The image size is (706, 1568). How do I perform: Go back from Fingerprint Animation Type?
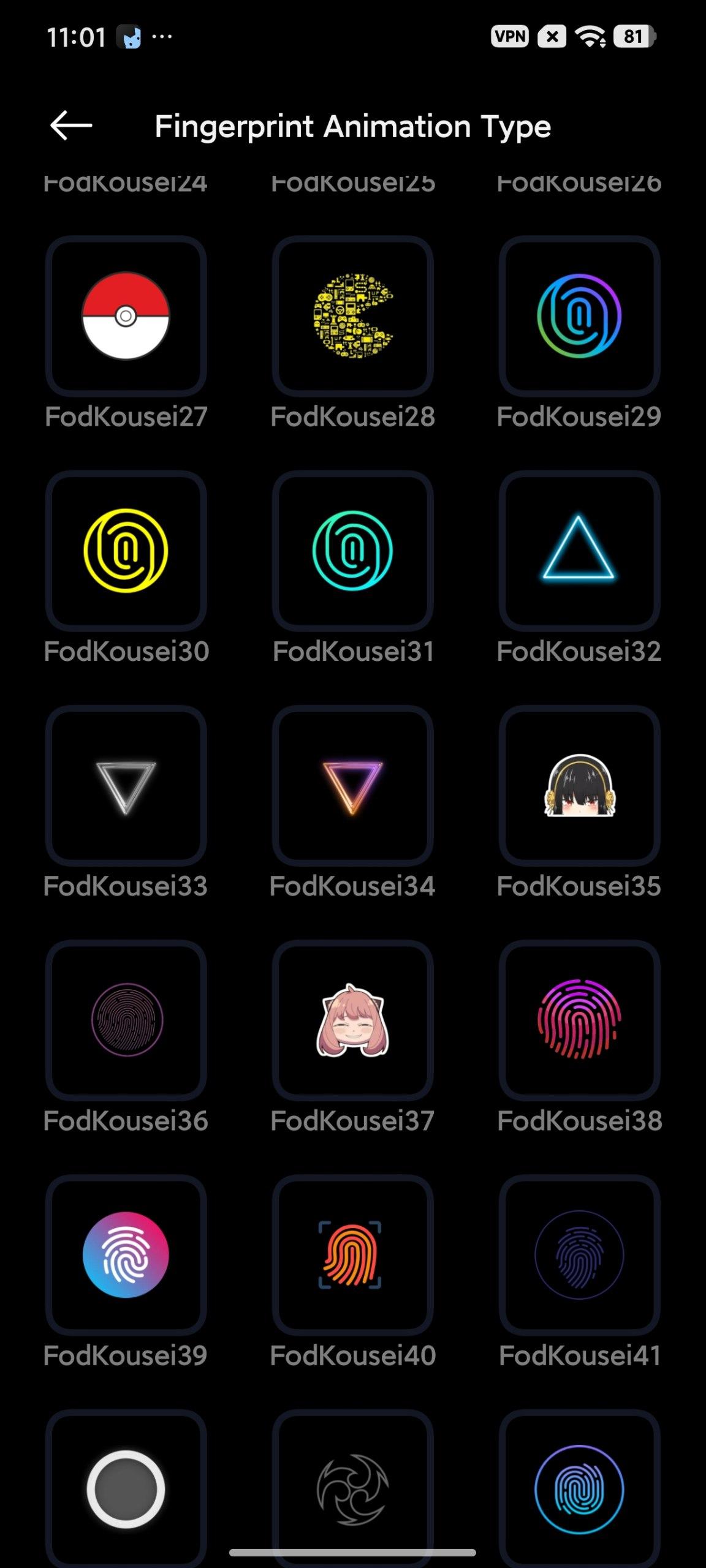coord(71,126)
